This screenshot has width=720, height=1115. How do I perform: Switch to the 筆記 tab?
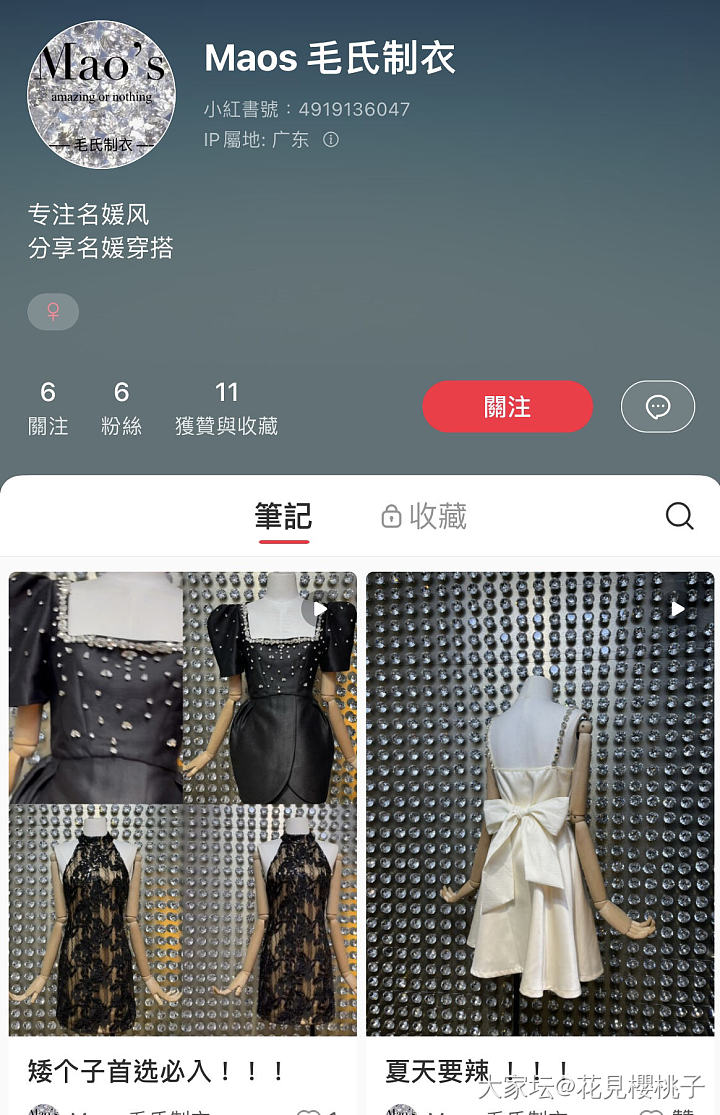point(283,517)
